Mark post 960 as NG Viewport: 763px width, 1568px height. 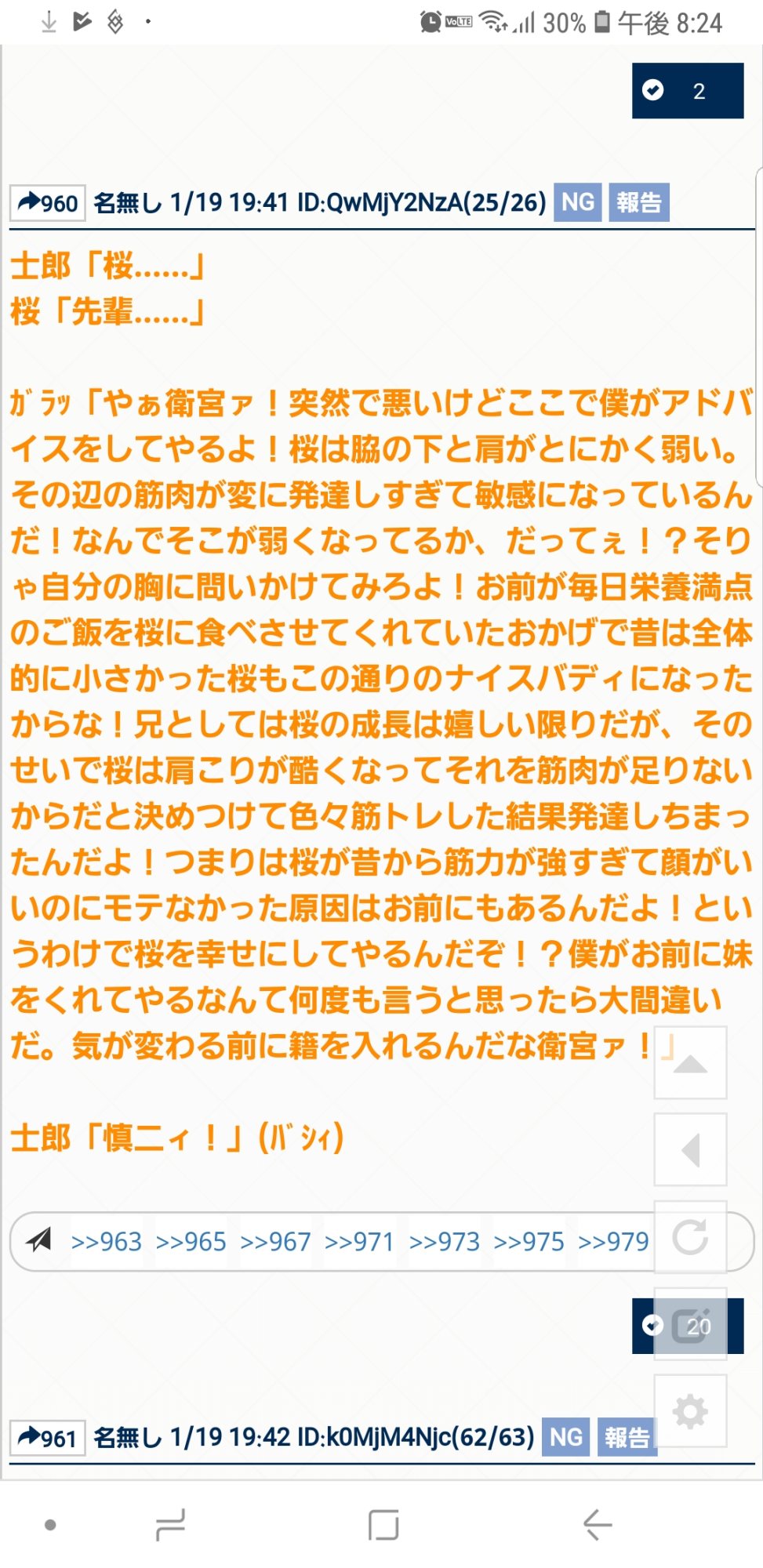pos(577,202)
